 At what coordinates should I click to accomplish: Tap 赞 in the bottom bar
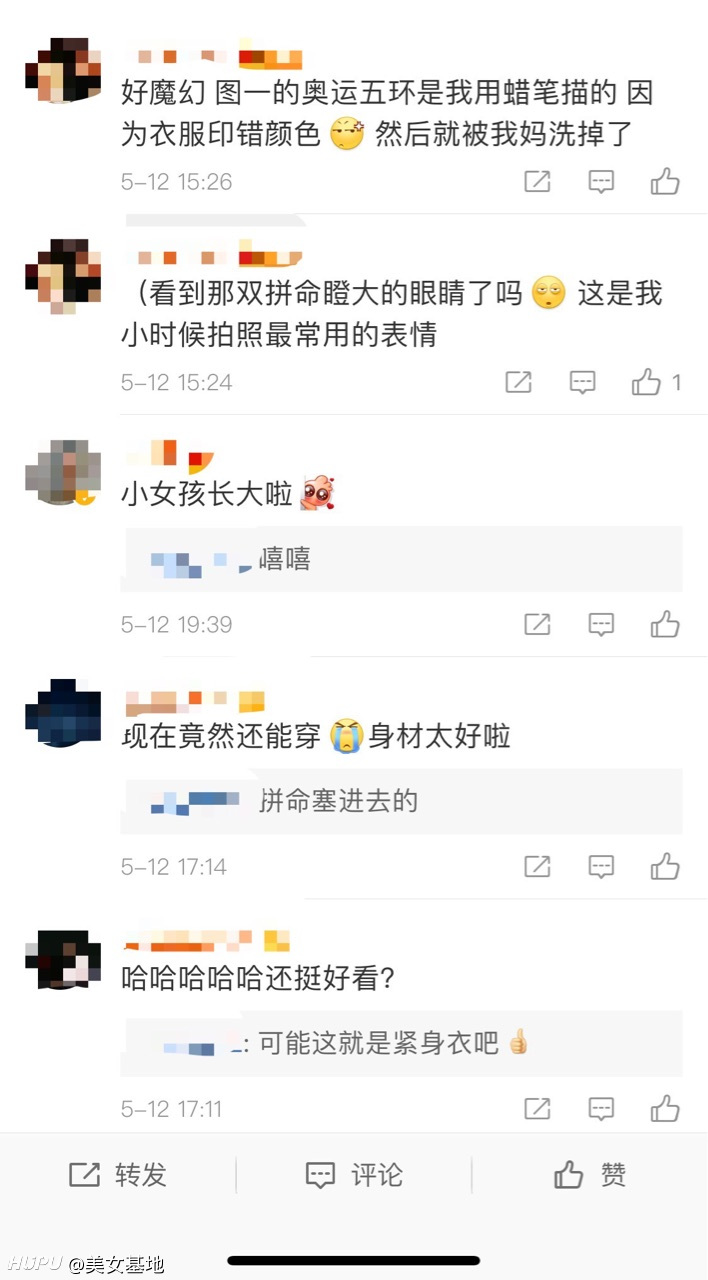click(x=590, y=1175)
